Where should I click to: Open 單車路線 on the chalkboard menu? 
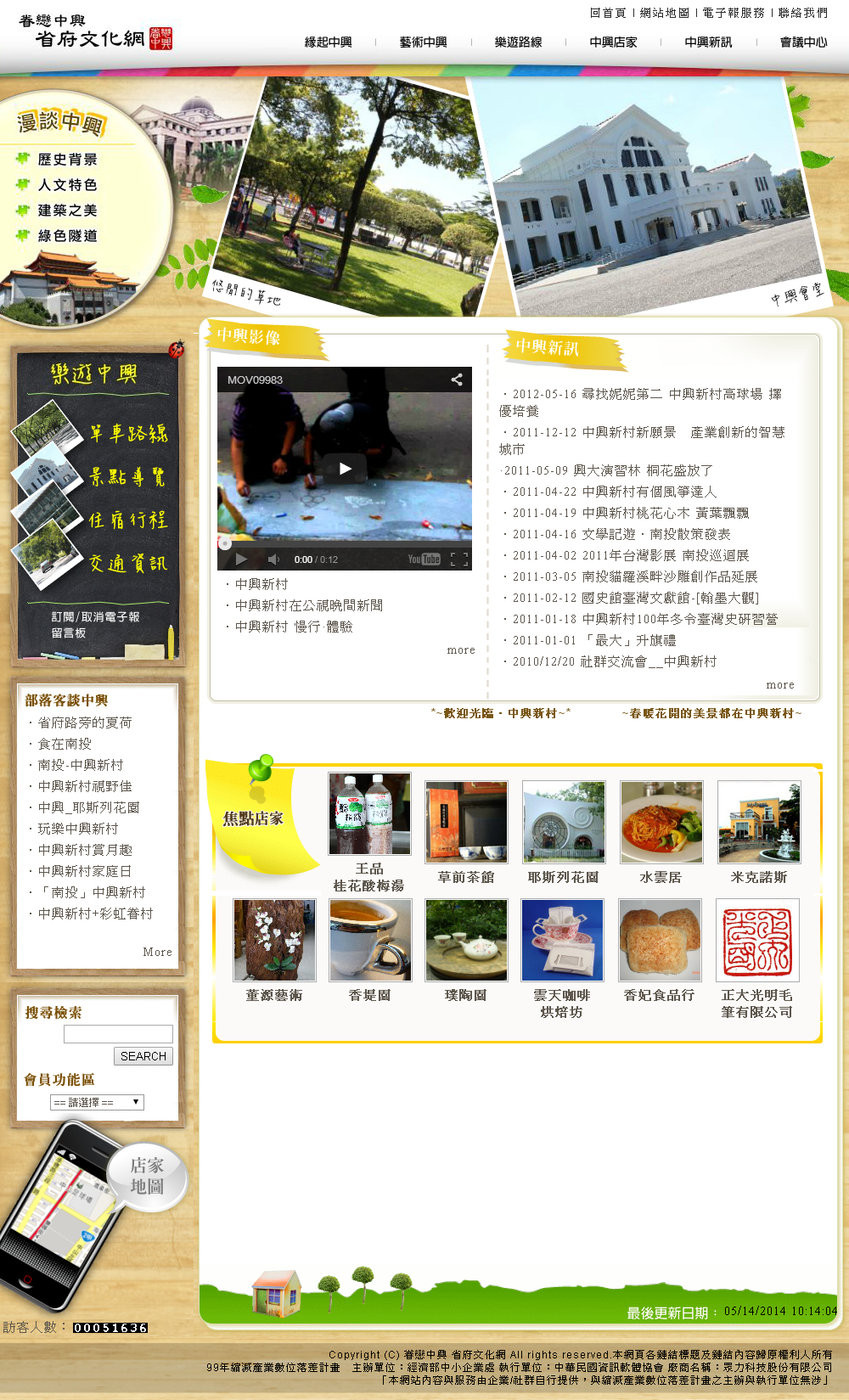click(x=129, y=434)
